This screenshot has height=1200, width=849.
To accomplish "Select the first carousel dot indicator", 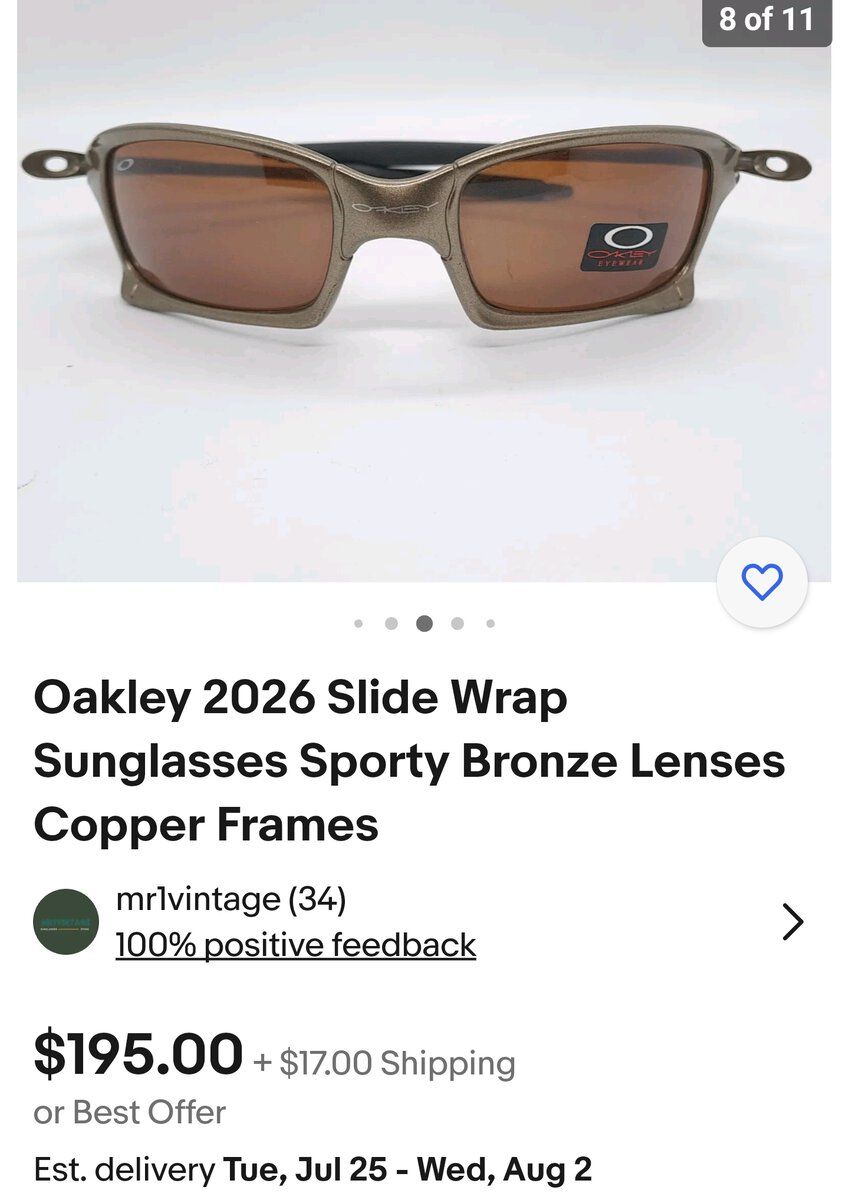I will pos(359,623).
